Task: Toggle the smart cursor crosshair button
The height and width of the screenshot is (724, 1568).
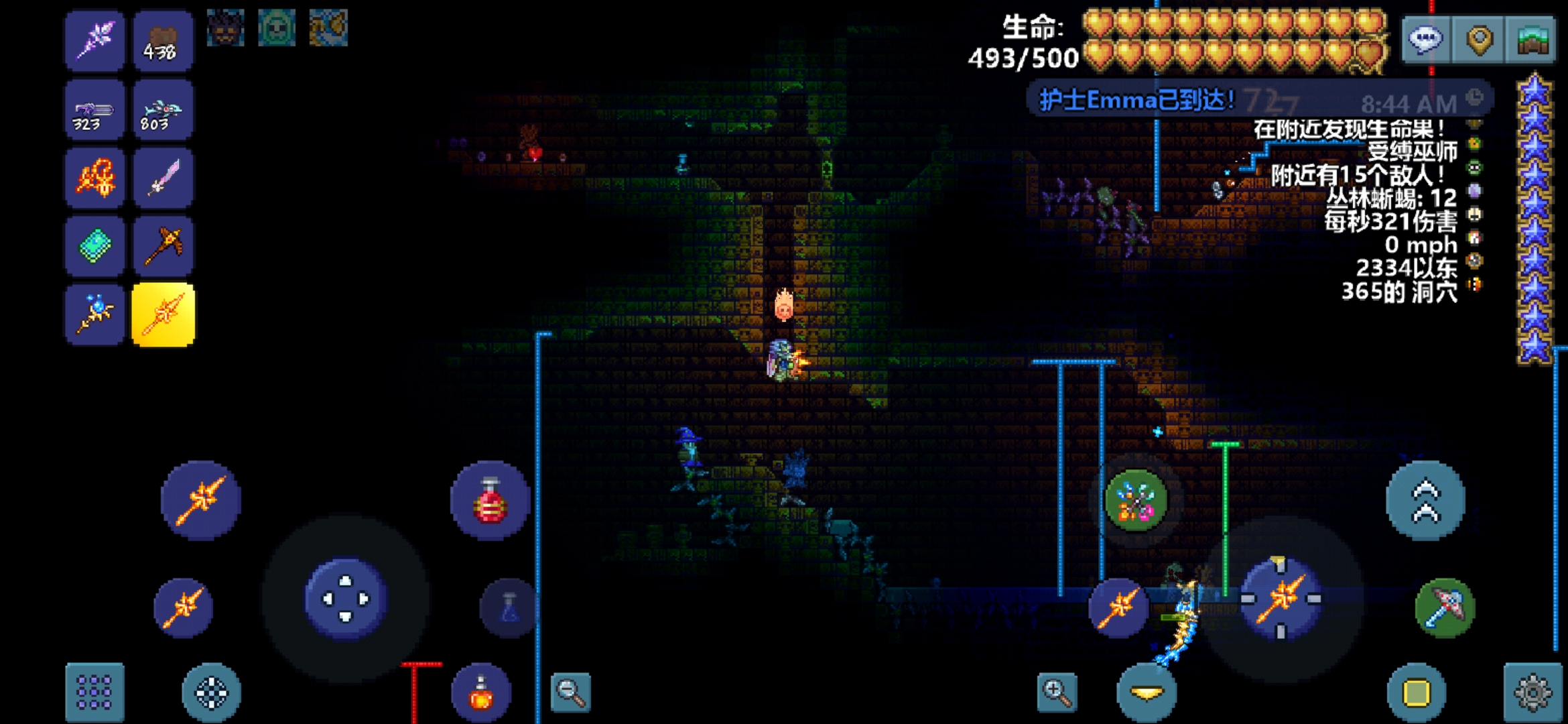Action: 211,692
